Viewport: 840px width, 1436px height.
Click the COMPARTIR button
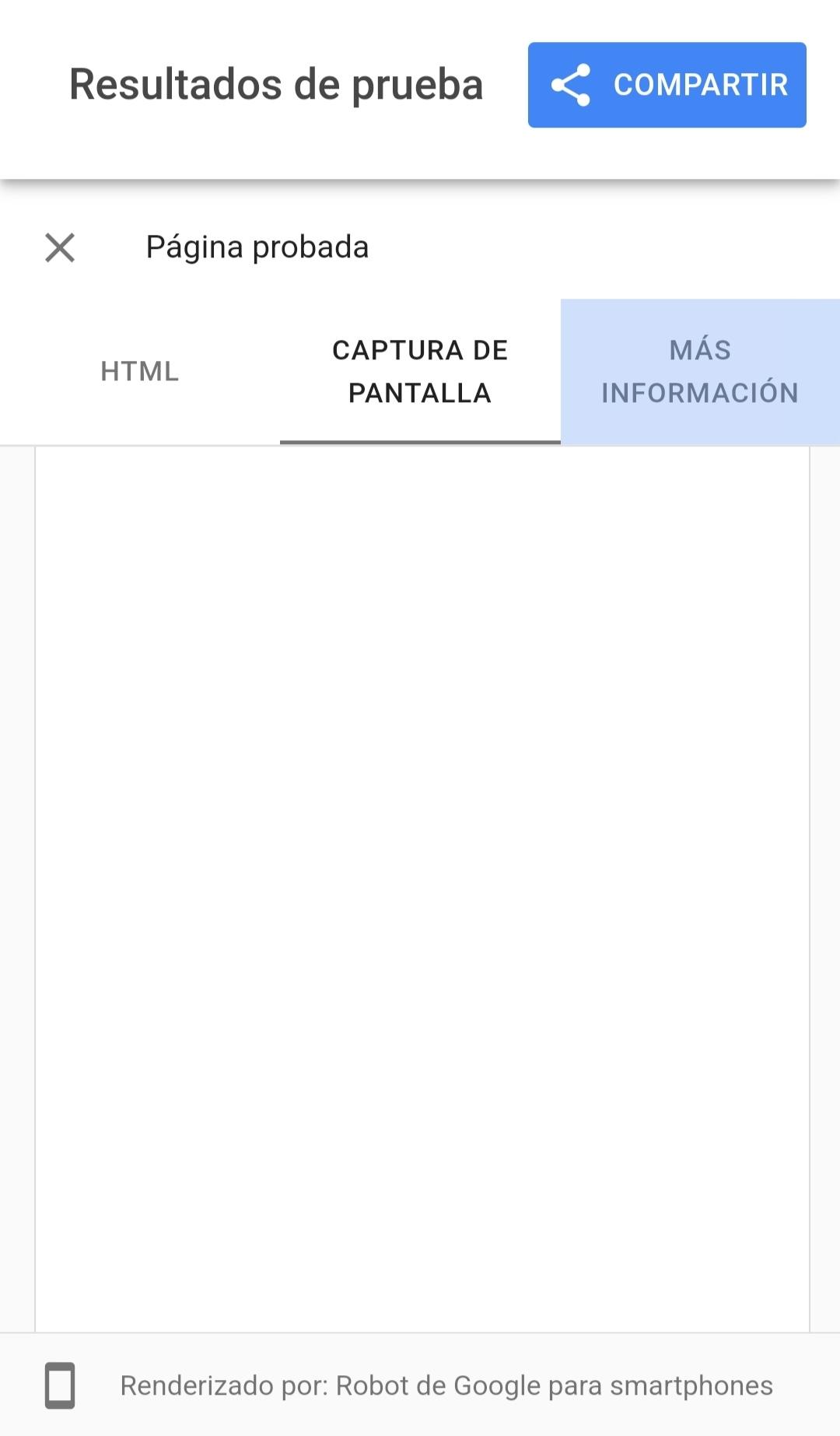pos(667,84)
